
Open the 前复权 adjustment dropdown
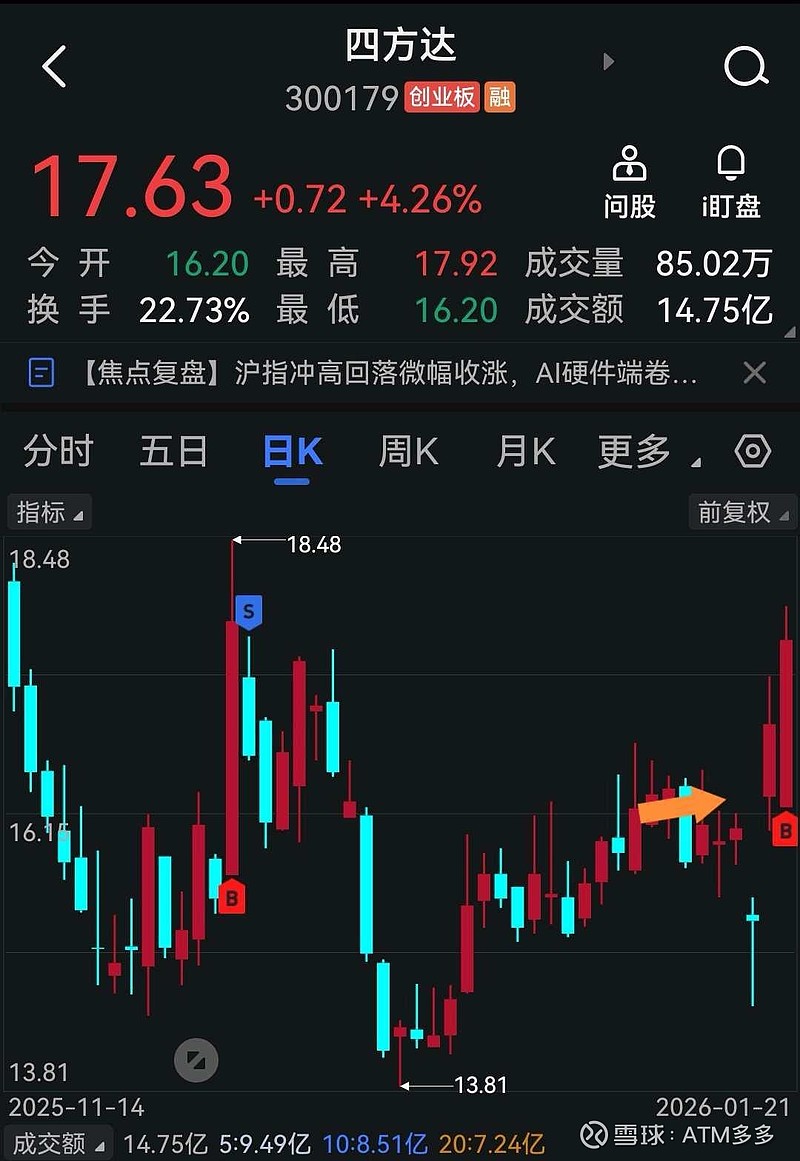click(742, 512)
